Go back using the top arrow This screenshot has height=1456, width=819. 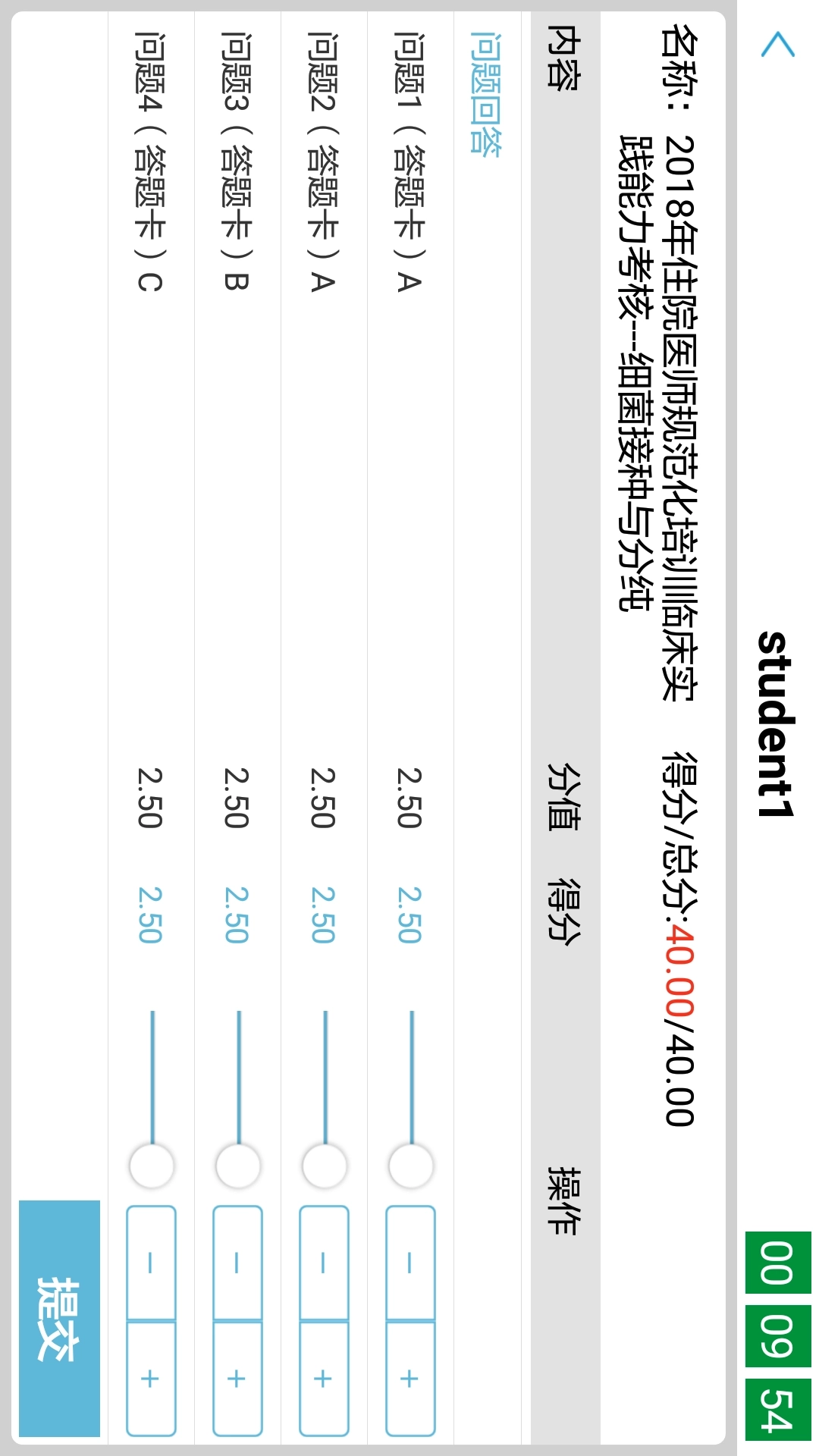coord(778,45)
